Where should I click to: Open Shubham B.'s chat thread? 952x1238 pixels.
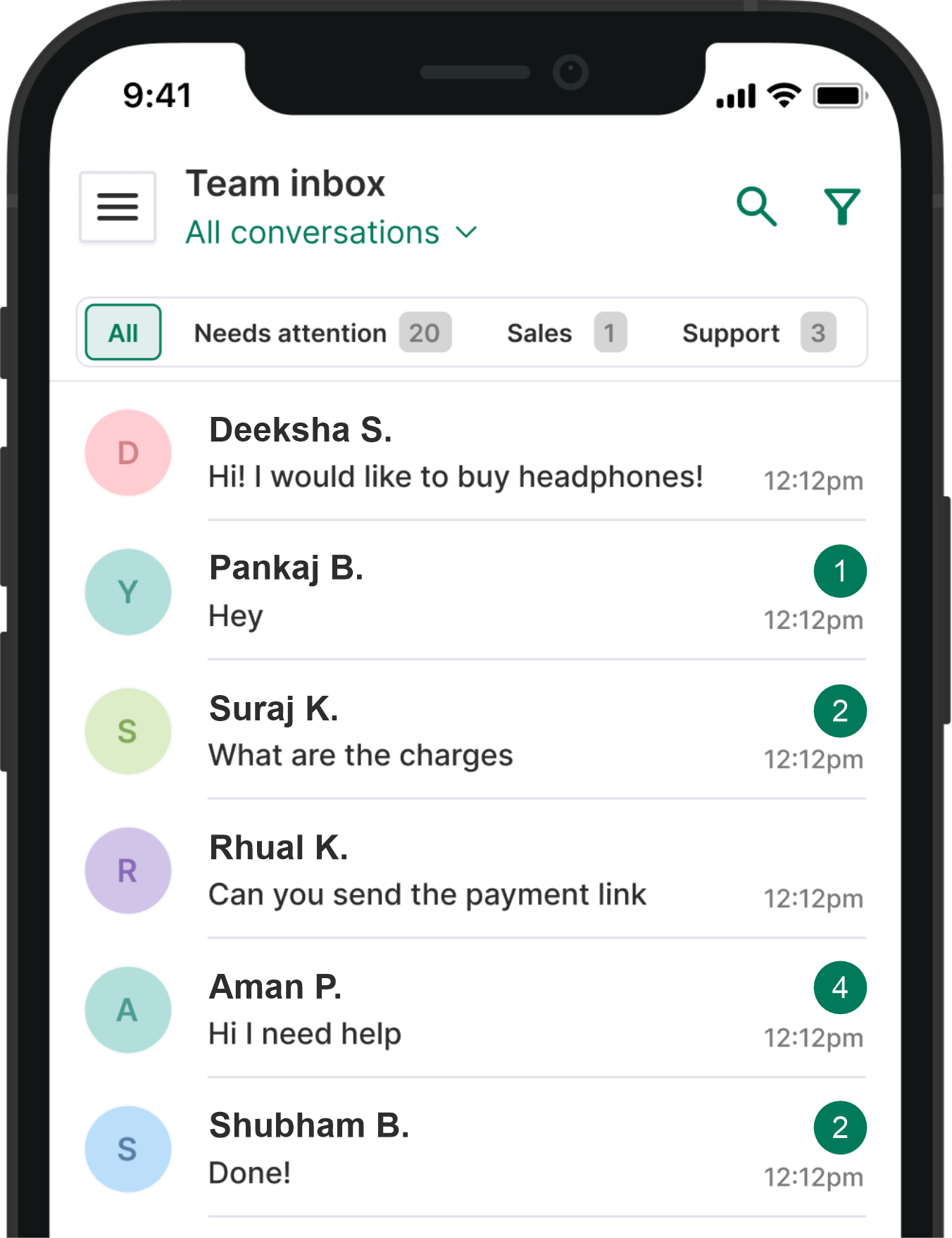465,1149
